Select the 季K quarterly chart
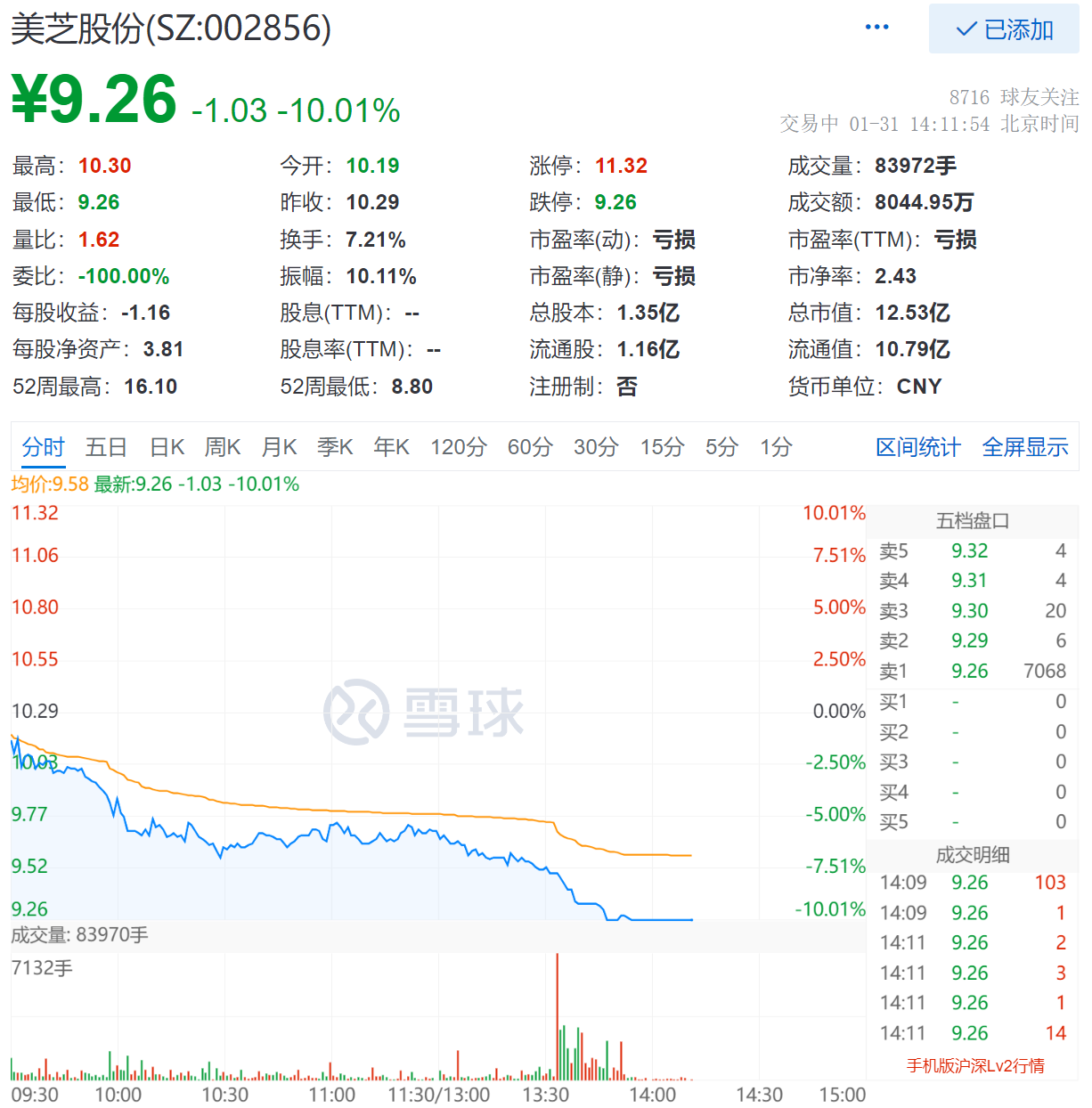 coord(335,447)
